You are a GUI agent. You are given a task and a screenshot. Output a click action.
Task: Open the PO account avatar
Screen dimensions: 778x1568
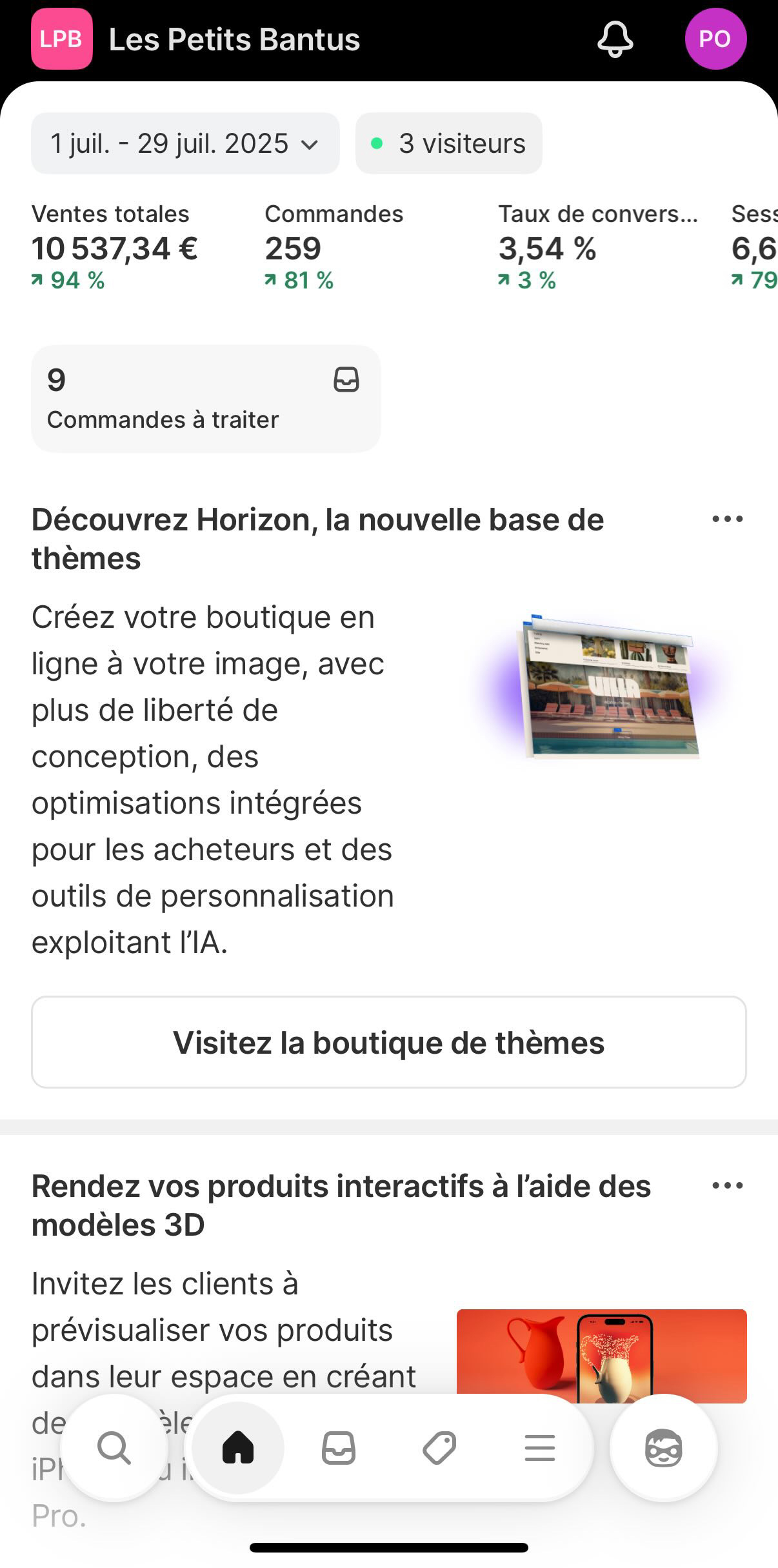(x=715, y=39)
